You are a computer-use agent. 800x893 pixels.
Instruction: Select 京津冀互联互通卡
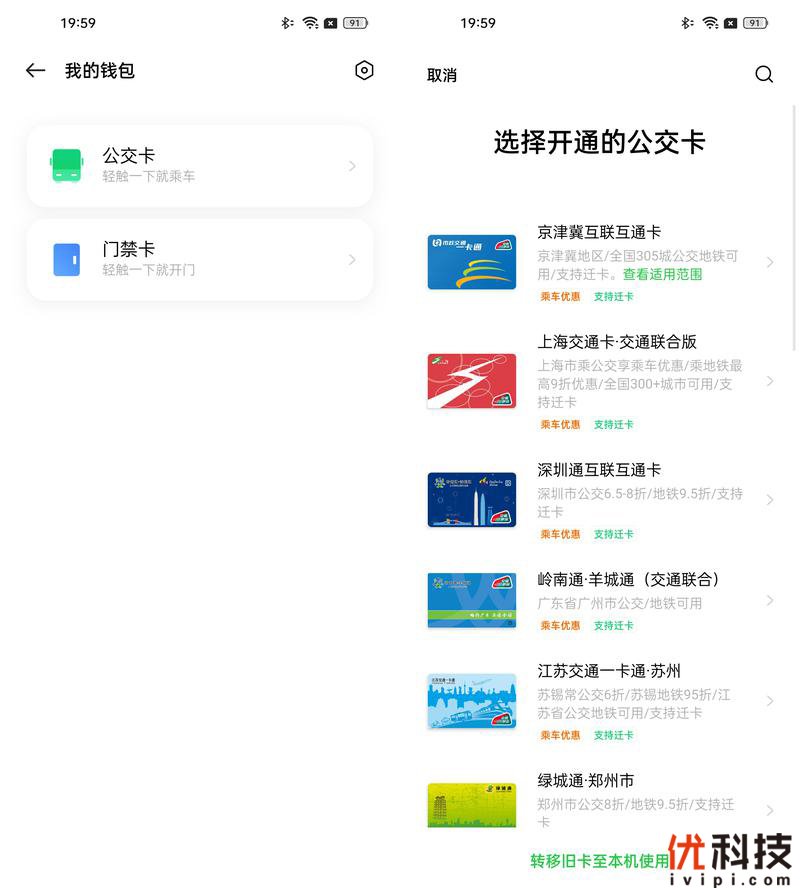point(600,262)
